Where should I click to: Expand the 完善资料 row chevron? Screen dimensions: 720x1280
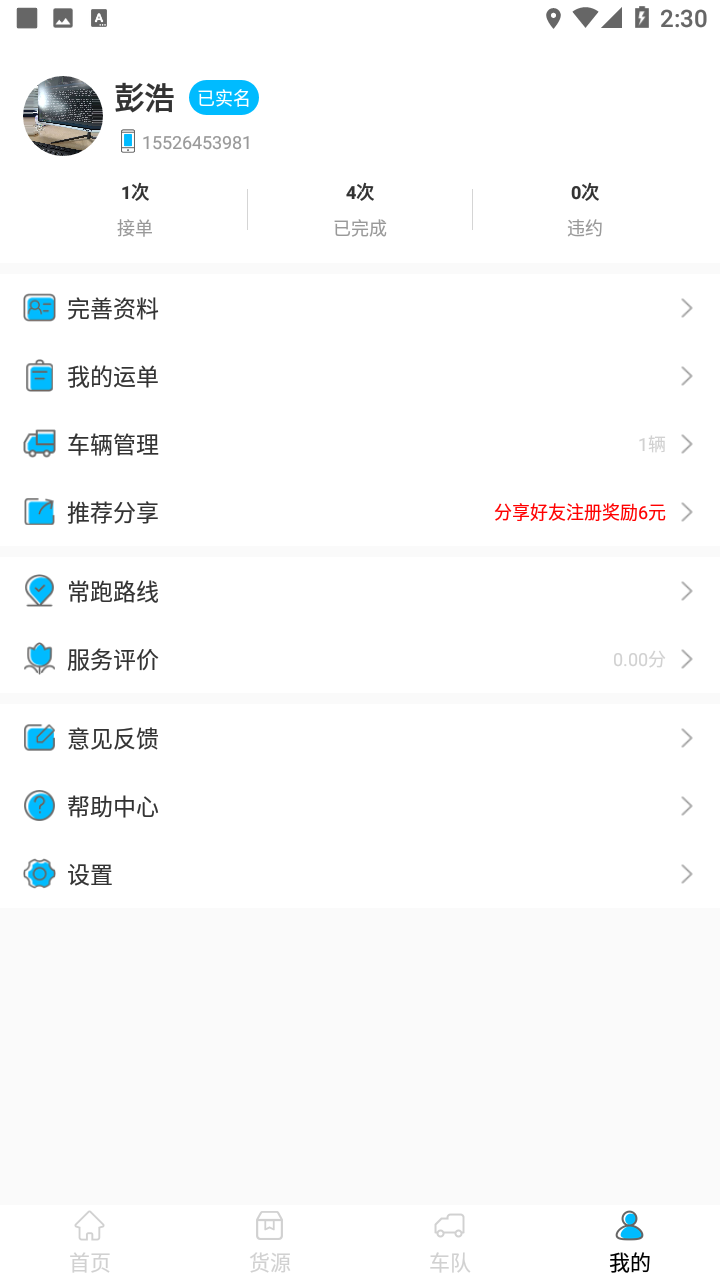point(687,308)
